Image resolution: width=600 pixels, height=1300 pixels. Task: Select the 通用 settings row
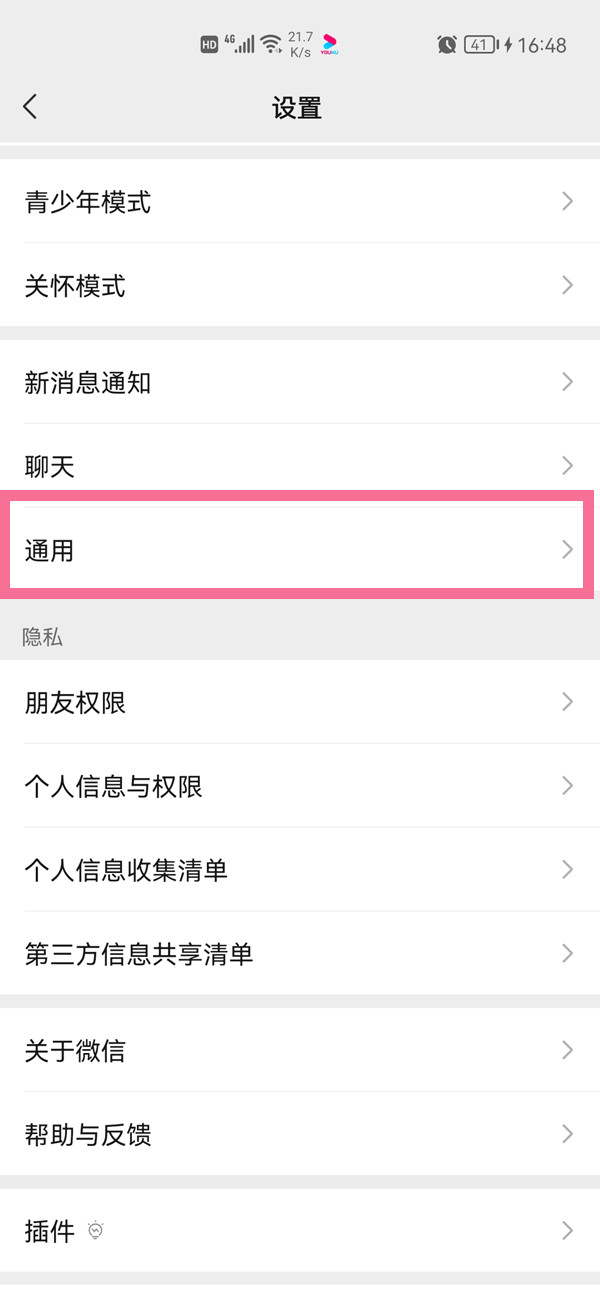[x=300, y=549]
